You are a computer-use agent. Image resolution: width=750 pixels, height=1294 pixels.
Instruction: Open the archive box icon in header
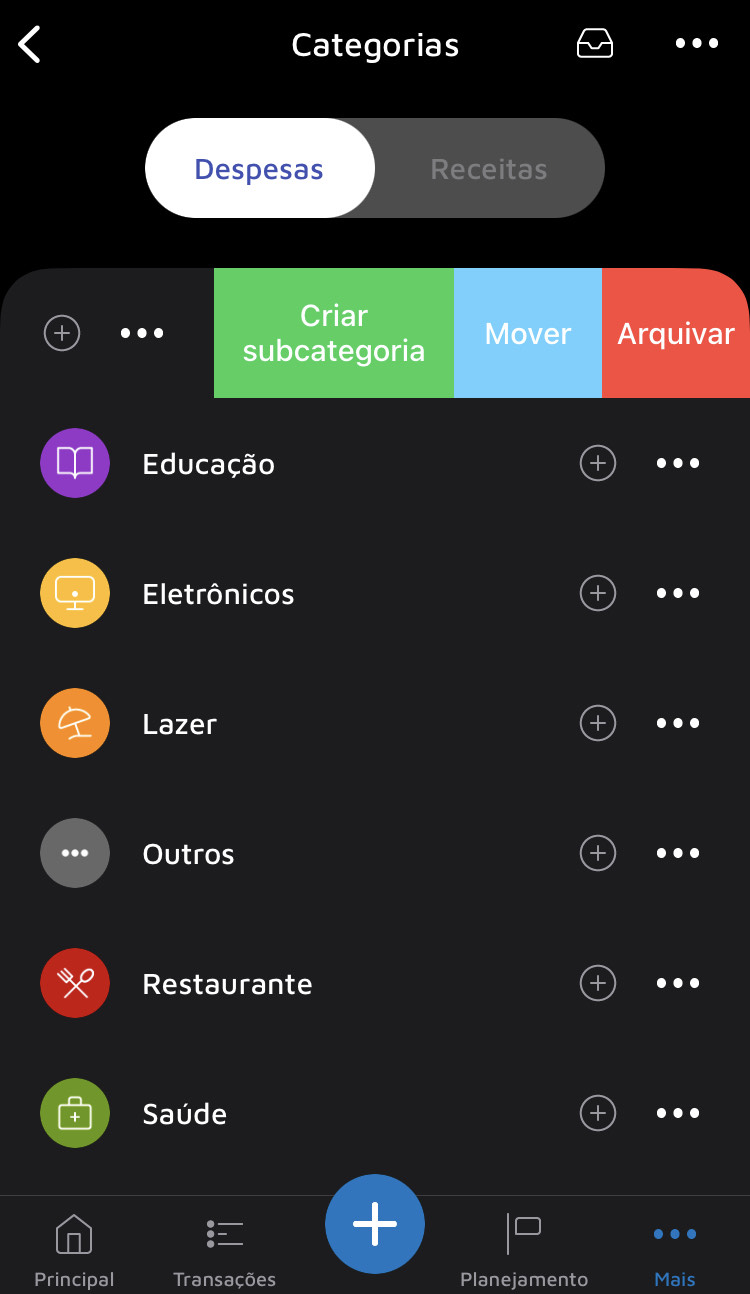coord(595,44)
